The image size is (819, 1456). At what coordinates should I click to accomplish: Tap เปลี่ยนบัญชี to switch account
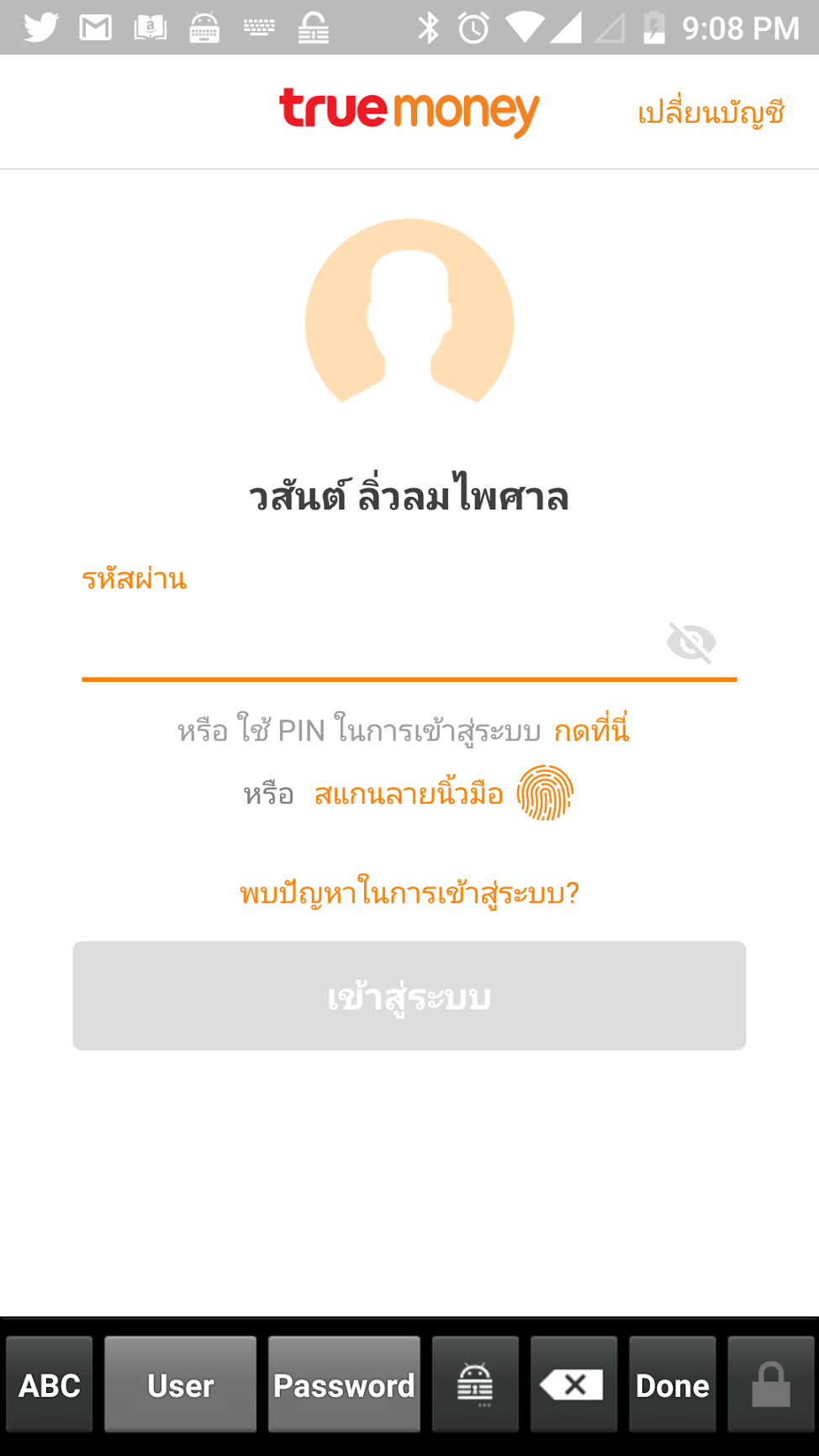711,113
